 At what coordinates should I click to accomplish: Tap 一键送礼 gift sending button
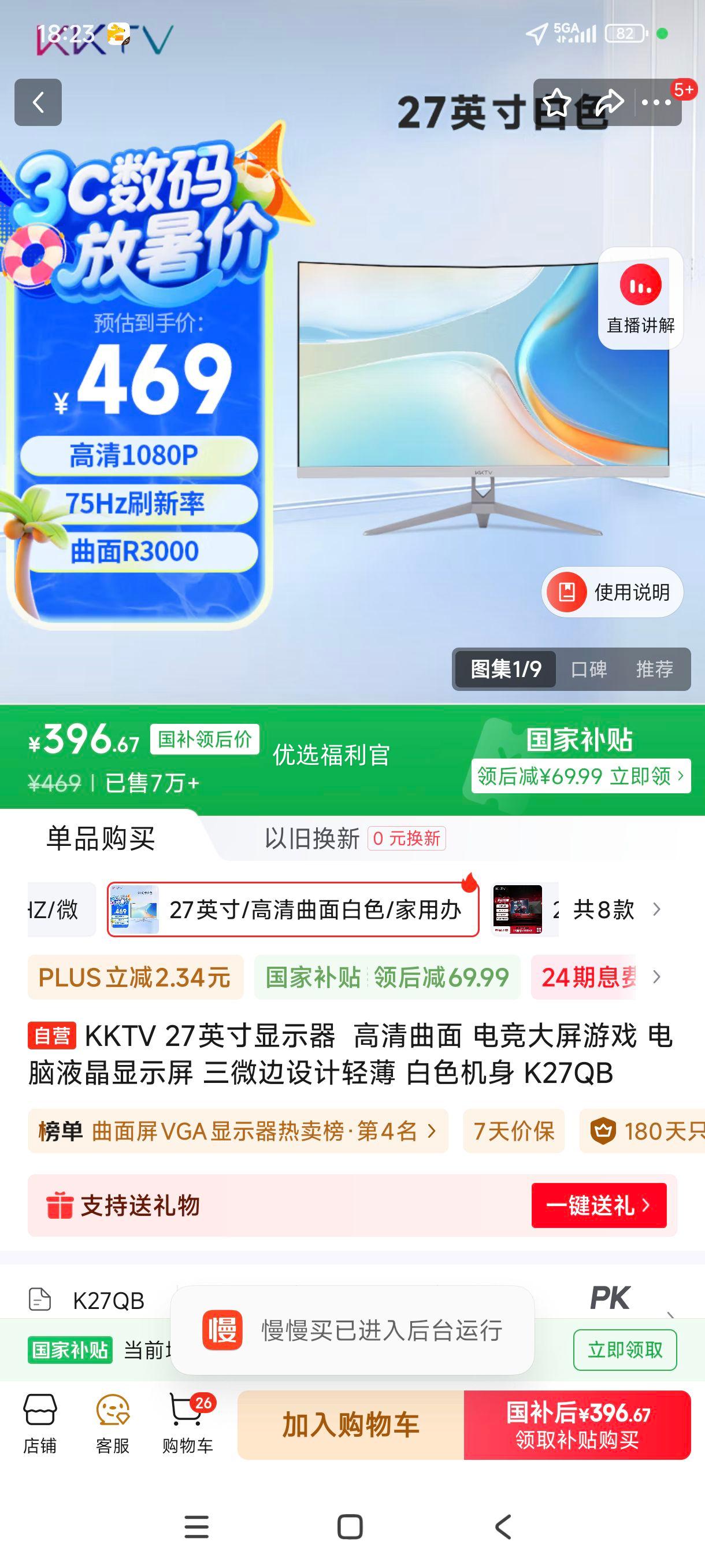(599, 1208)
